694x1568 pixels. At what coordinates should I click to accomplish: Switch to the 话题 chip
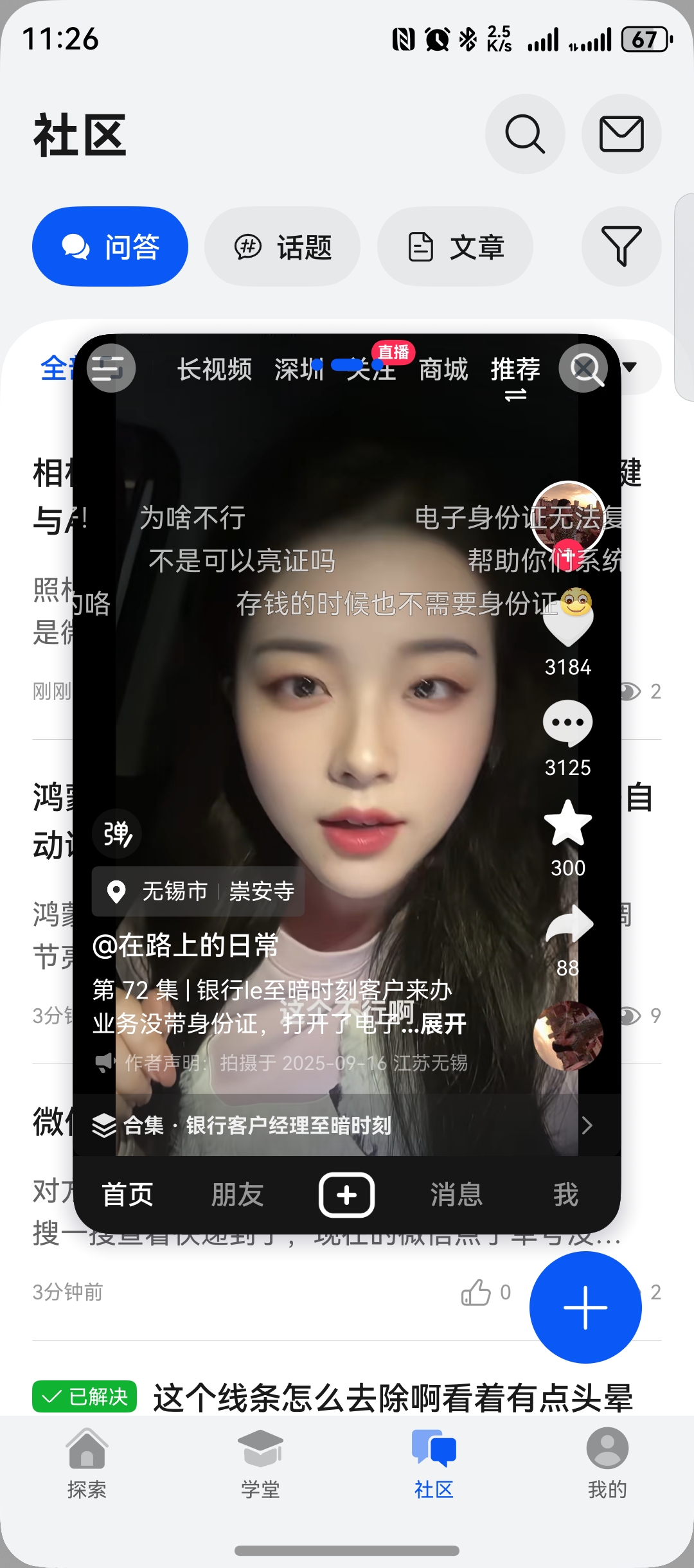coord(282,247)
